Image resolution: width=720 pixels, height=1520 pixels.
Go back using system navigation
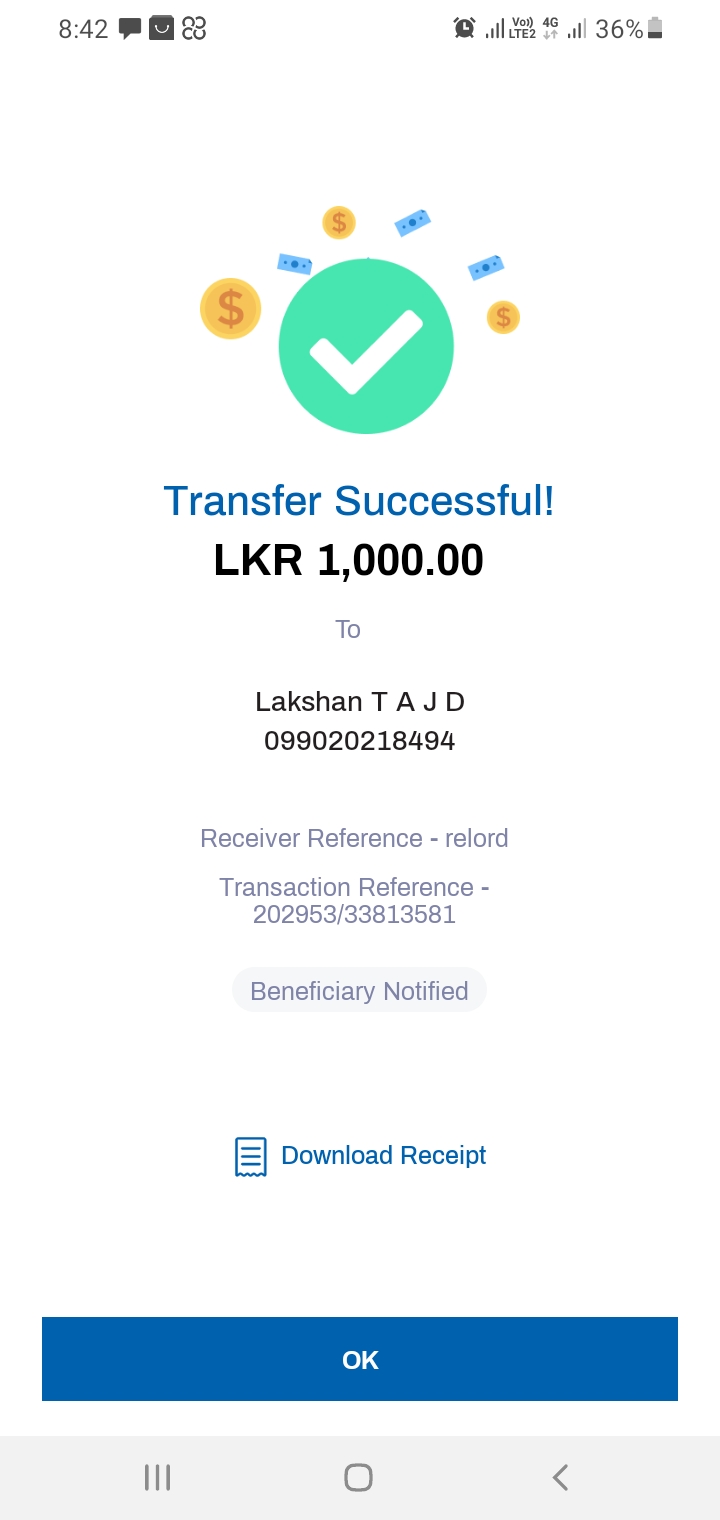[x=560, y=1477]
